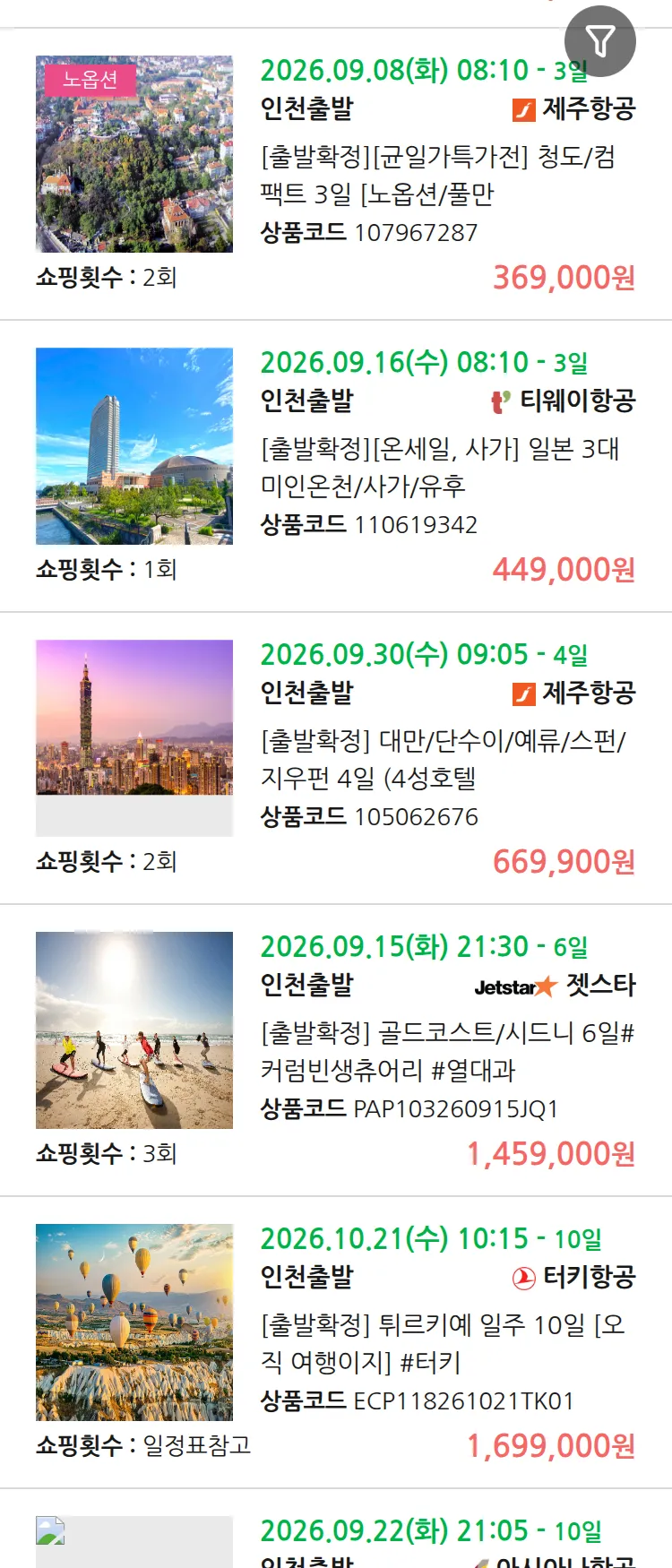Open the 2026.09.22 아시아나항공 10일 package
The width and height of the screenshot is (672, 1568).
[x=336, y=1530]
